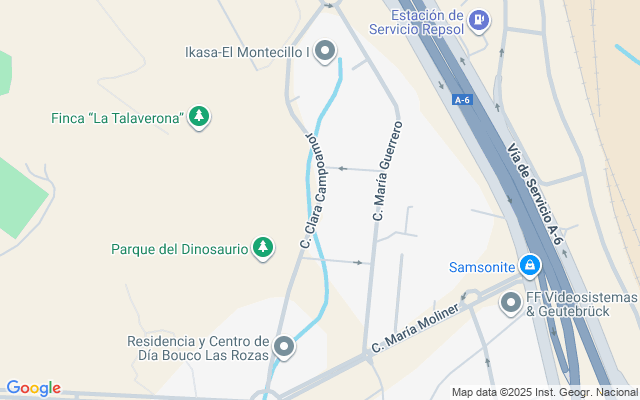Open the Parque del Dinosaurio park marker
640x400 pixels.
[x=263, y=249]
